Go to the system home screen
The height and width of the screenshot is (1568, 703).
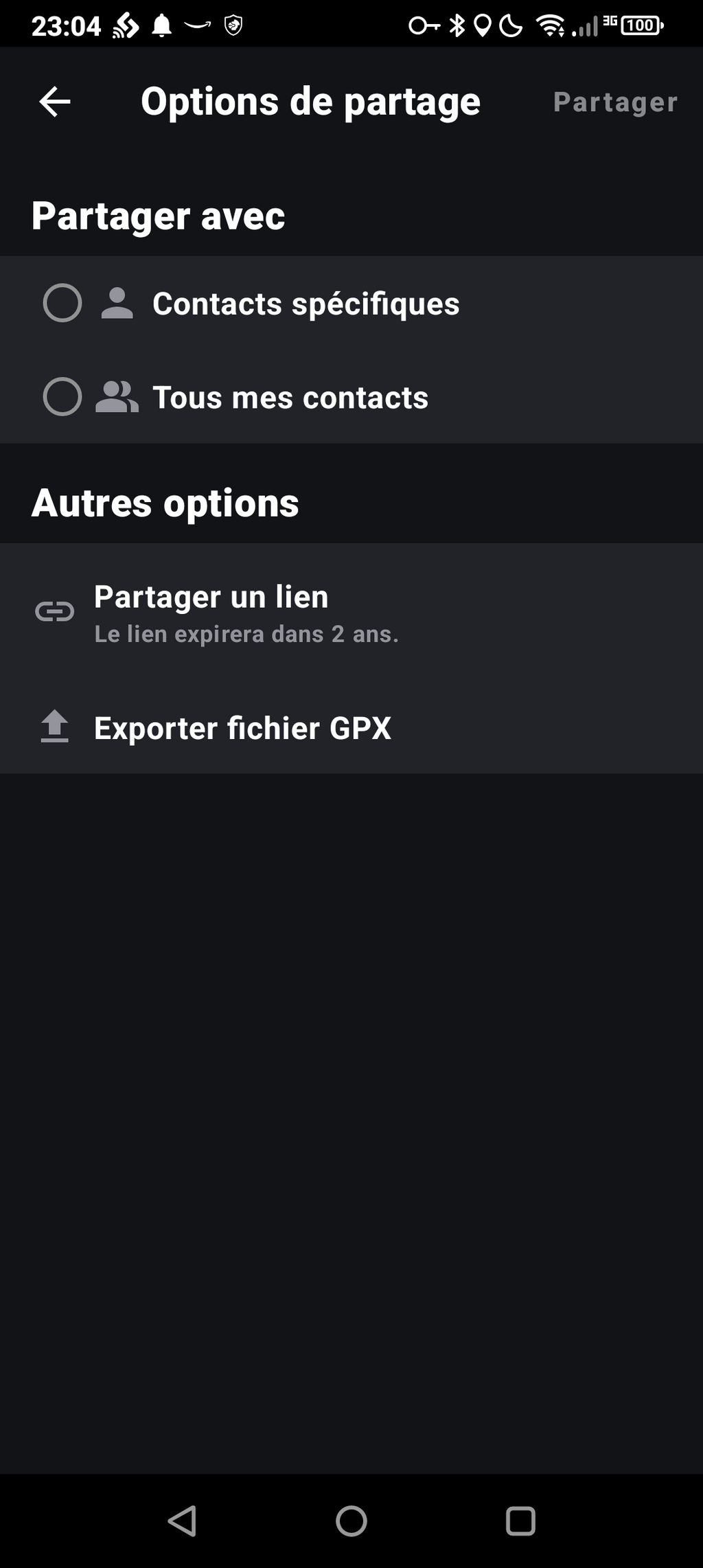click(x=351, y=1521)
